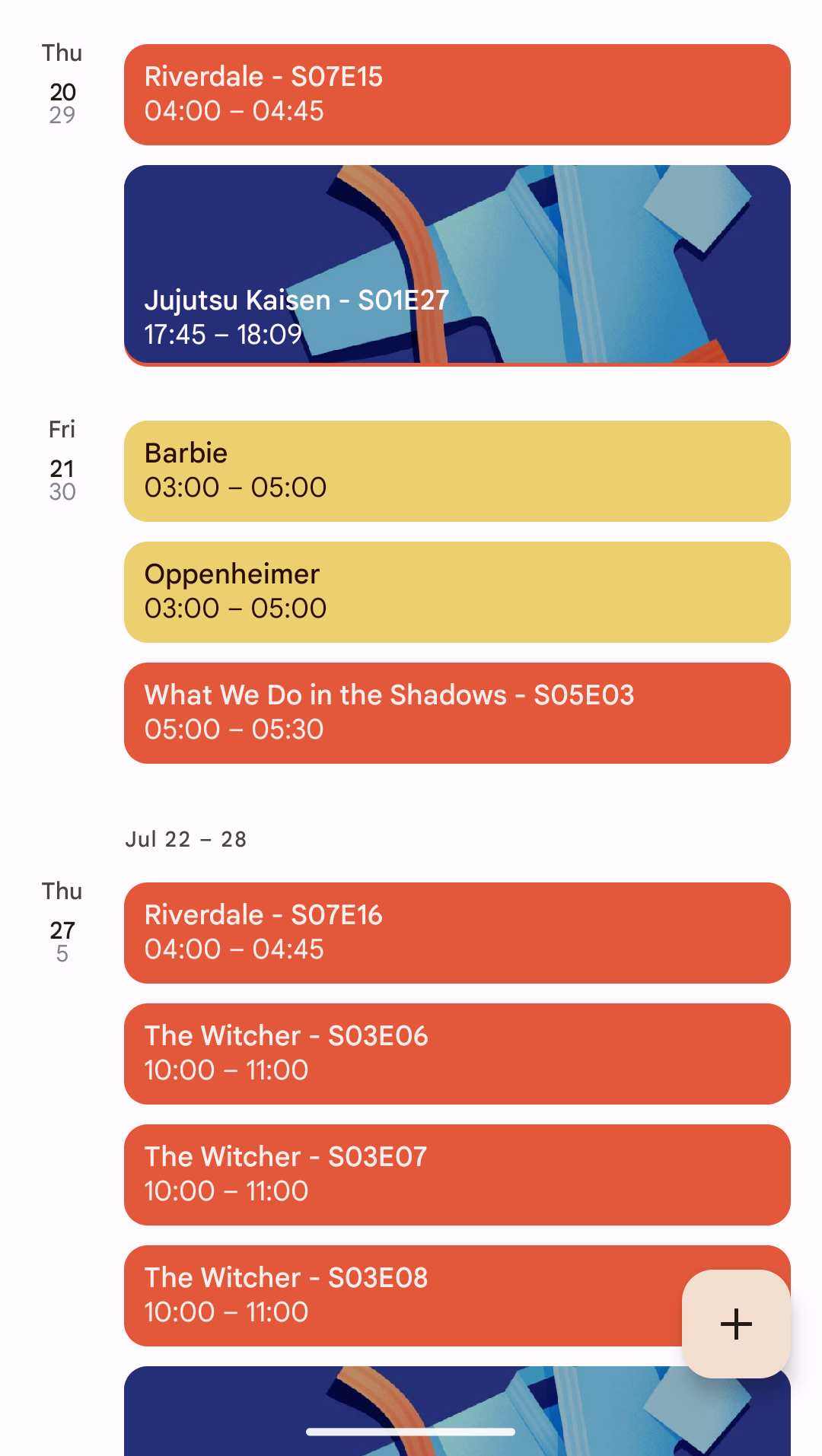This screenshot has width=822, height=1456.
Task: Open The Witcher - S03E08 event
Action: point(403,1295)
